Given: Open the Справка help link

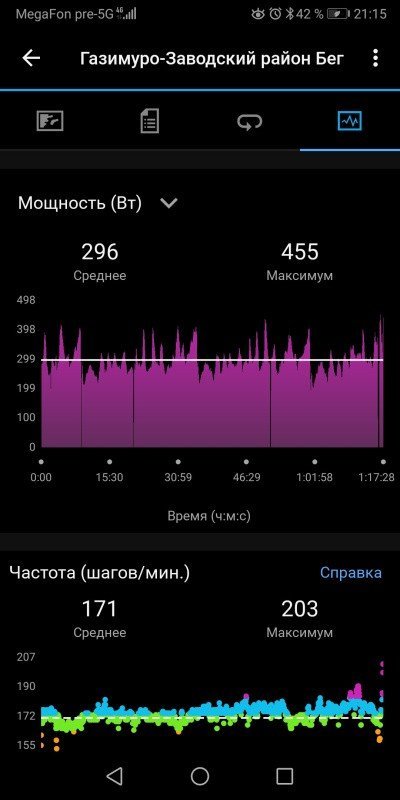Looking at the screenshot, I should click(351, 572).
